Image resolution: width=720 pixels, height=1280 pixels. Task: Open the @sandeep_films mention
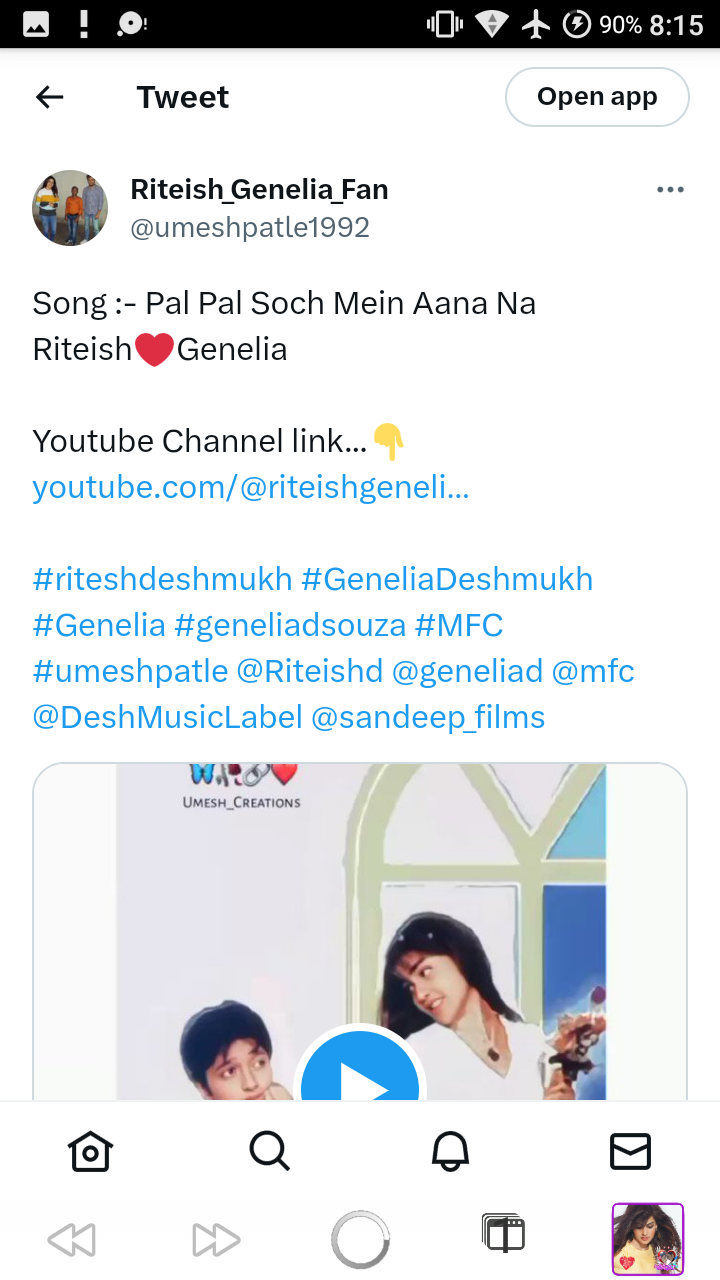(429, 717)
